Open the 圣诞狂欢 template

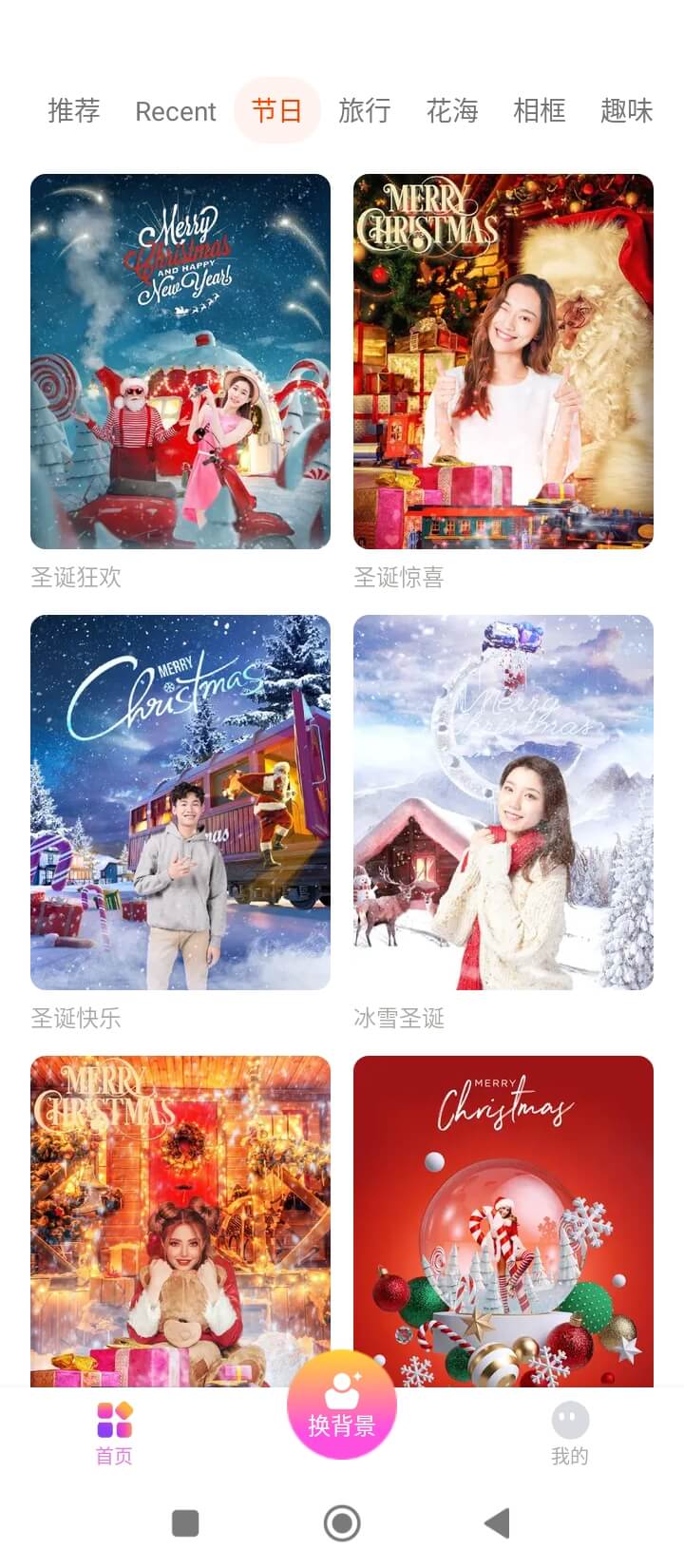click(180, 361)
